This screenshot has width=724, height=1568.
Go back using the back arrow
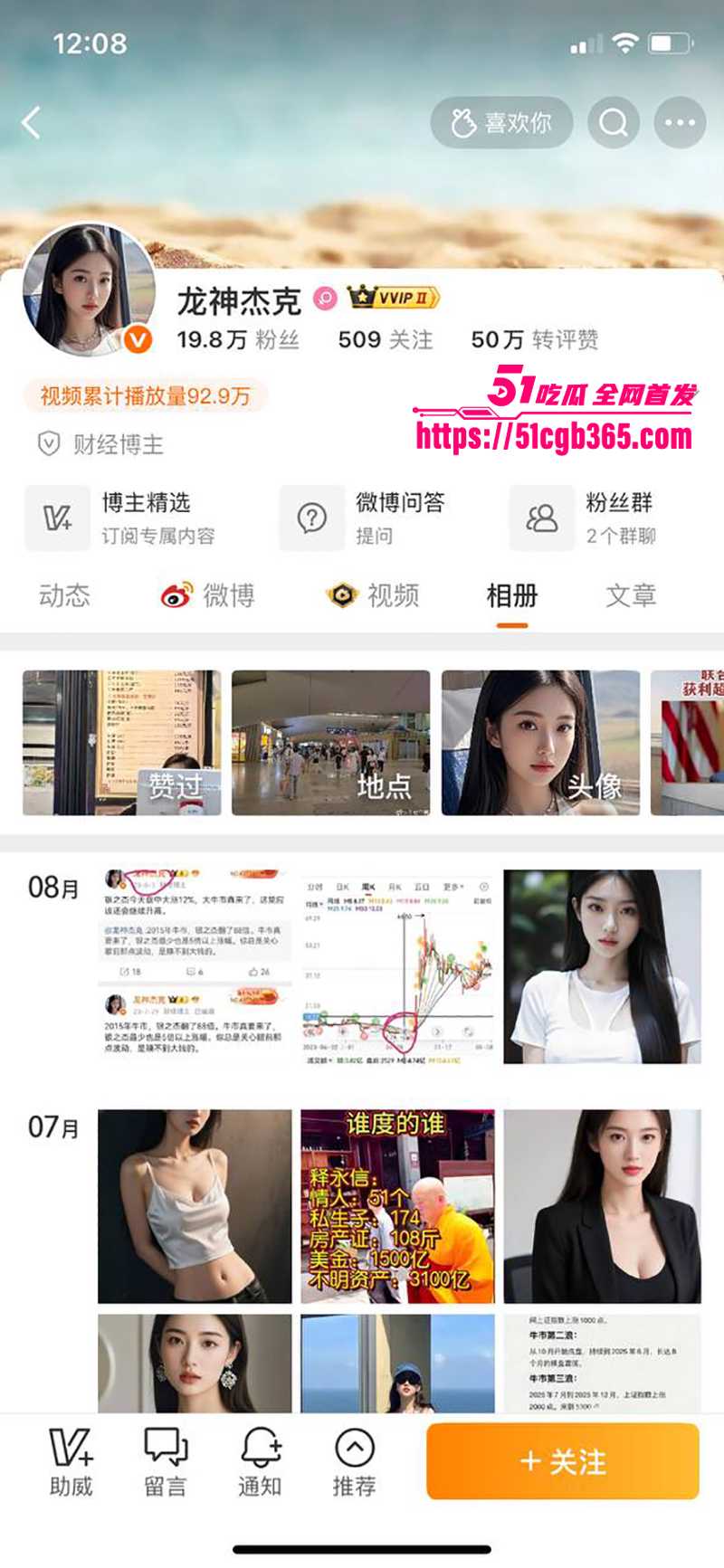33,122
